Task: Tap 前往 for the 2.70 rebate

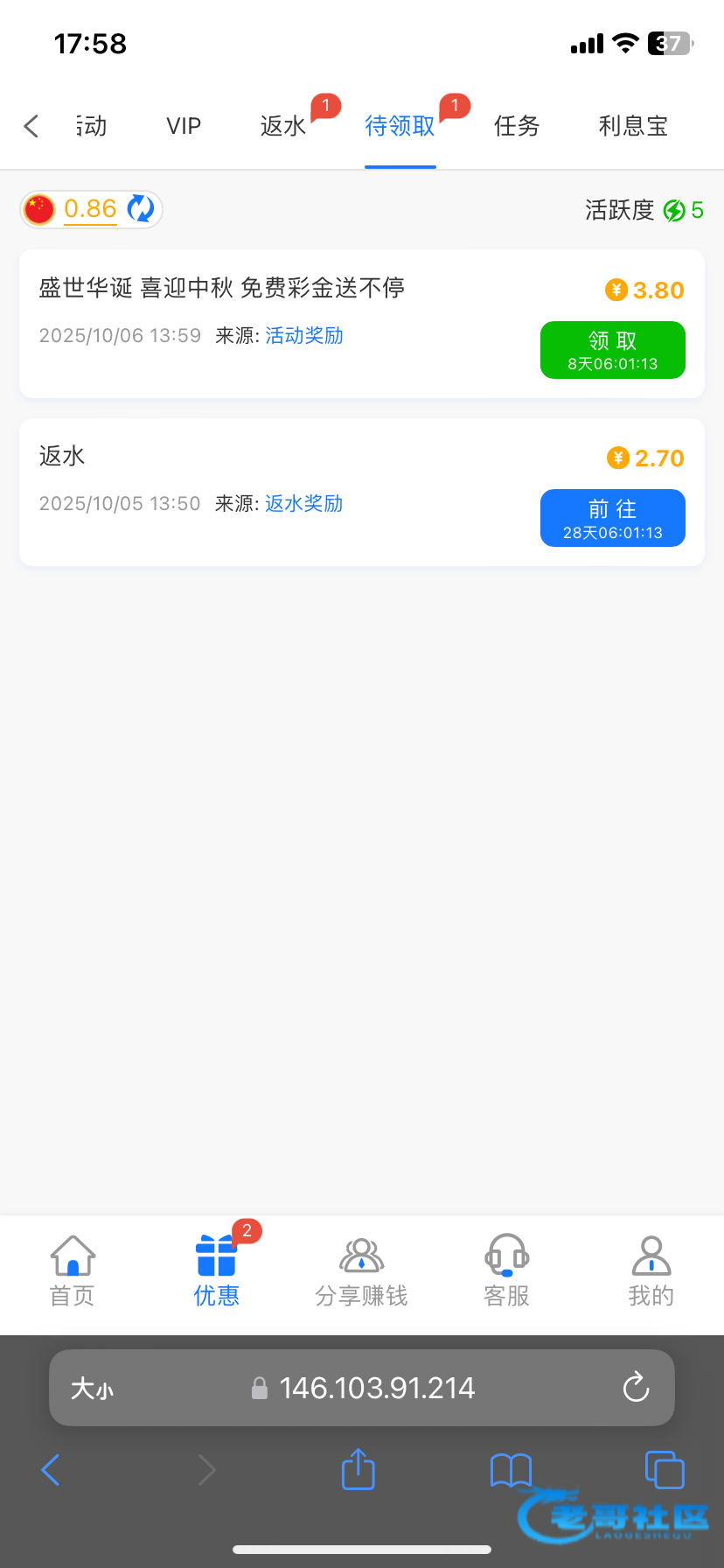Action: (612, 518)
